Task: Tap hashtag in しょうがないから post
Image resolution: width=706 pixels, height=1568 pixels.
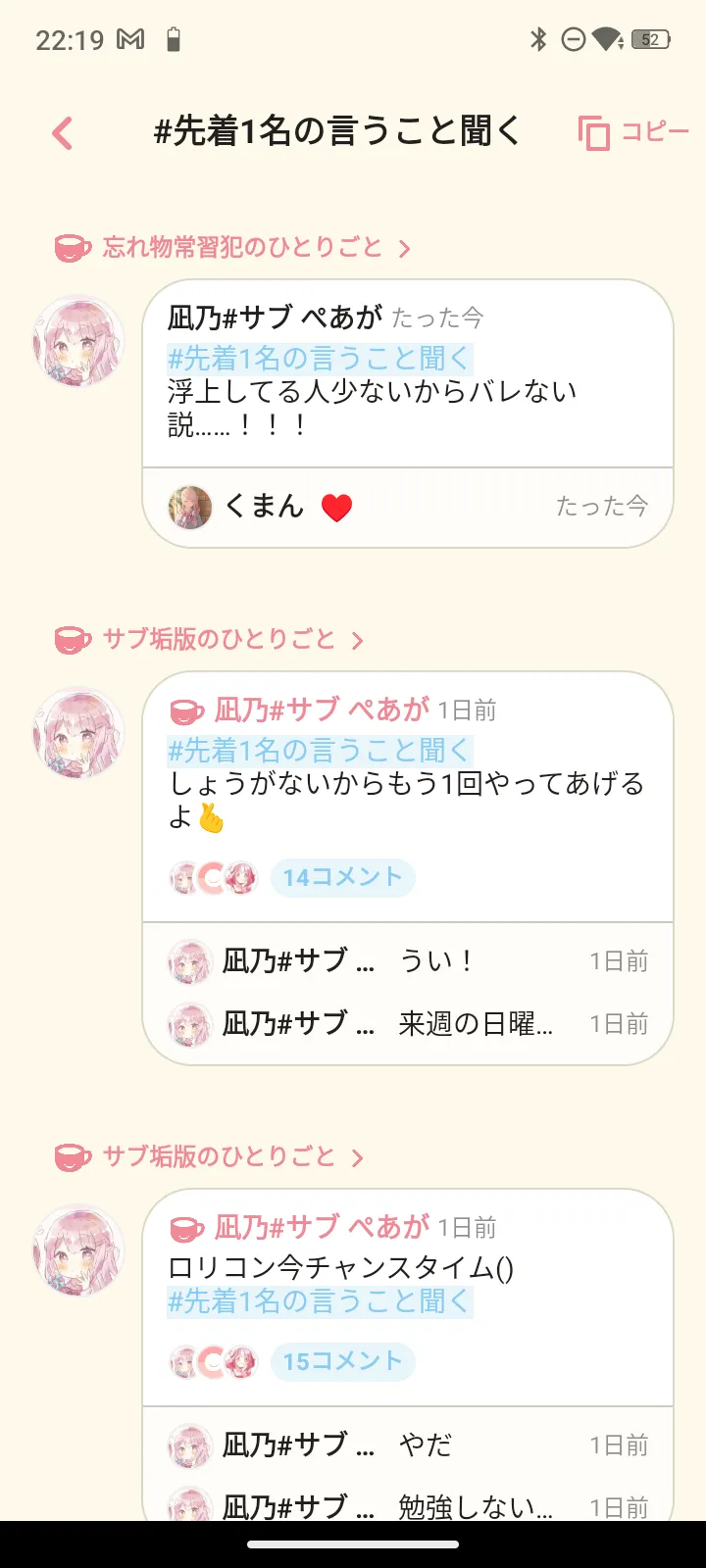Action: pos(320,751)
